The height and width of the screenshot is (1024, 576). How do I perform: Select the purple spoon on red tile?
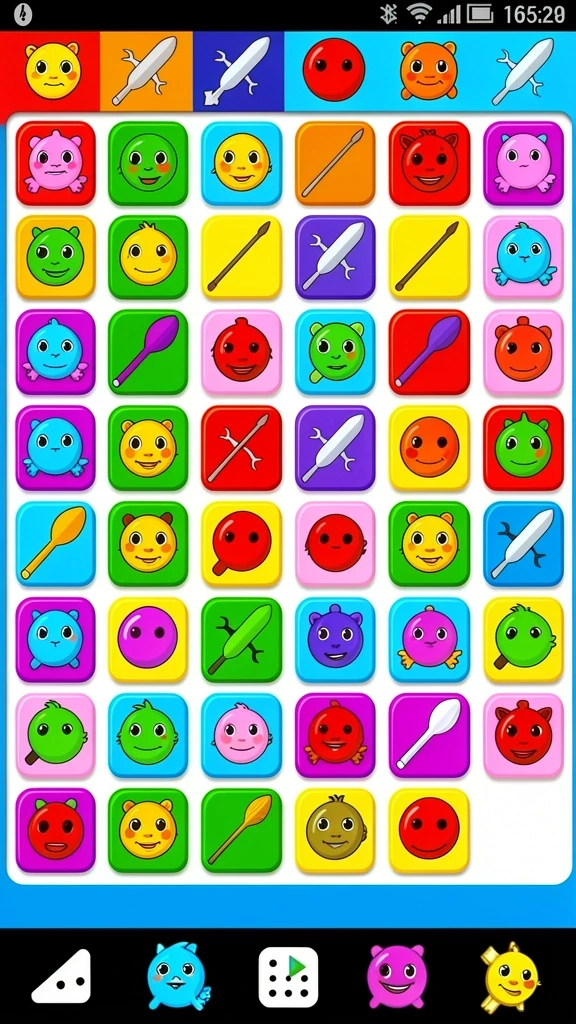[429, 353]
